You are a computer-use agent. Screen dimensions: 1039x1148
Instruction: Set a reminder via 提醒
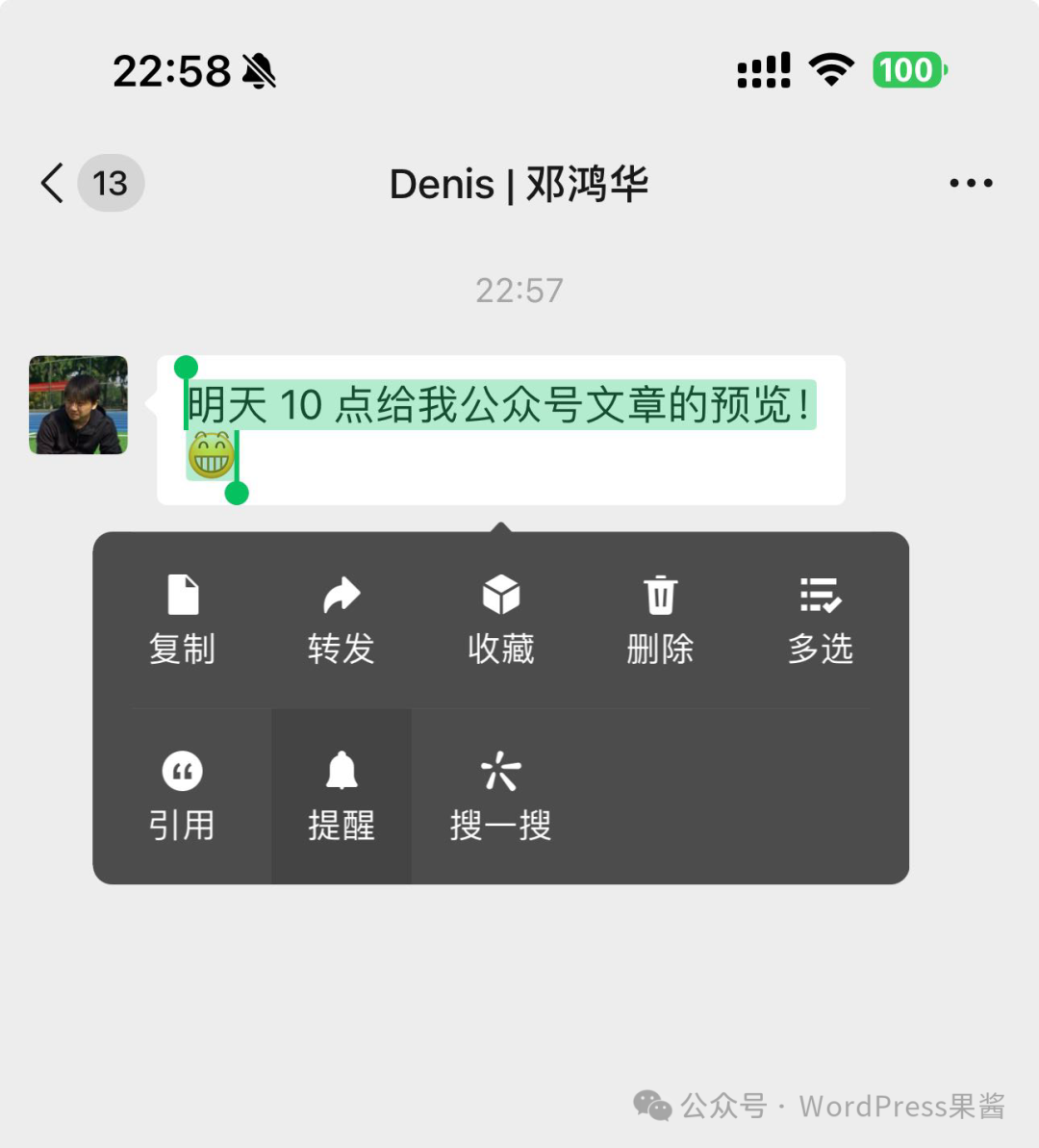click(x=341, y=796)
